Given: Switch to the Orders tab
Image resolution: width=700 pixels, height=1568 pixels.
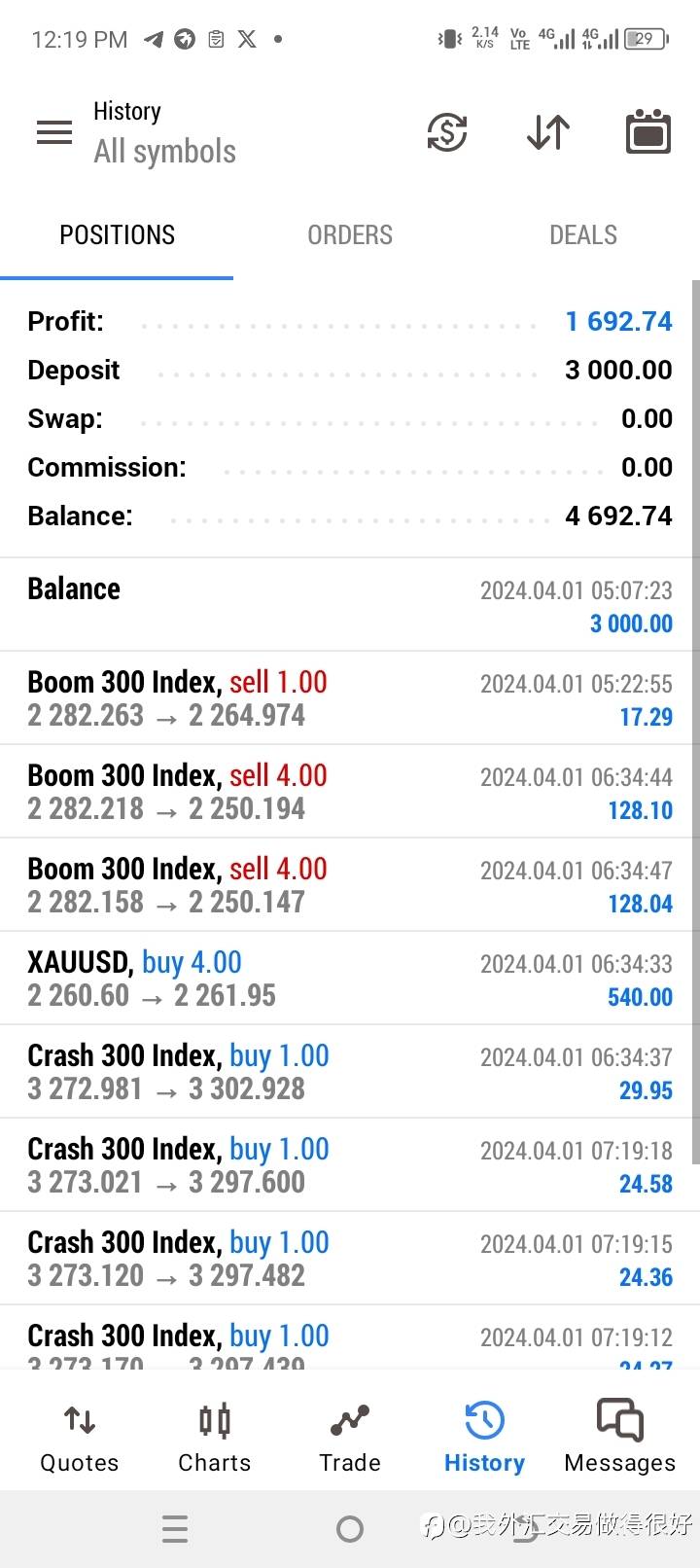Looking at the screenshot, I should pyautogui.click(x=350, y=235).
